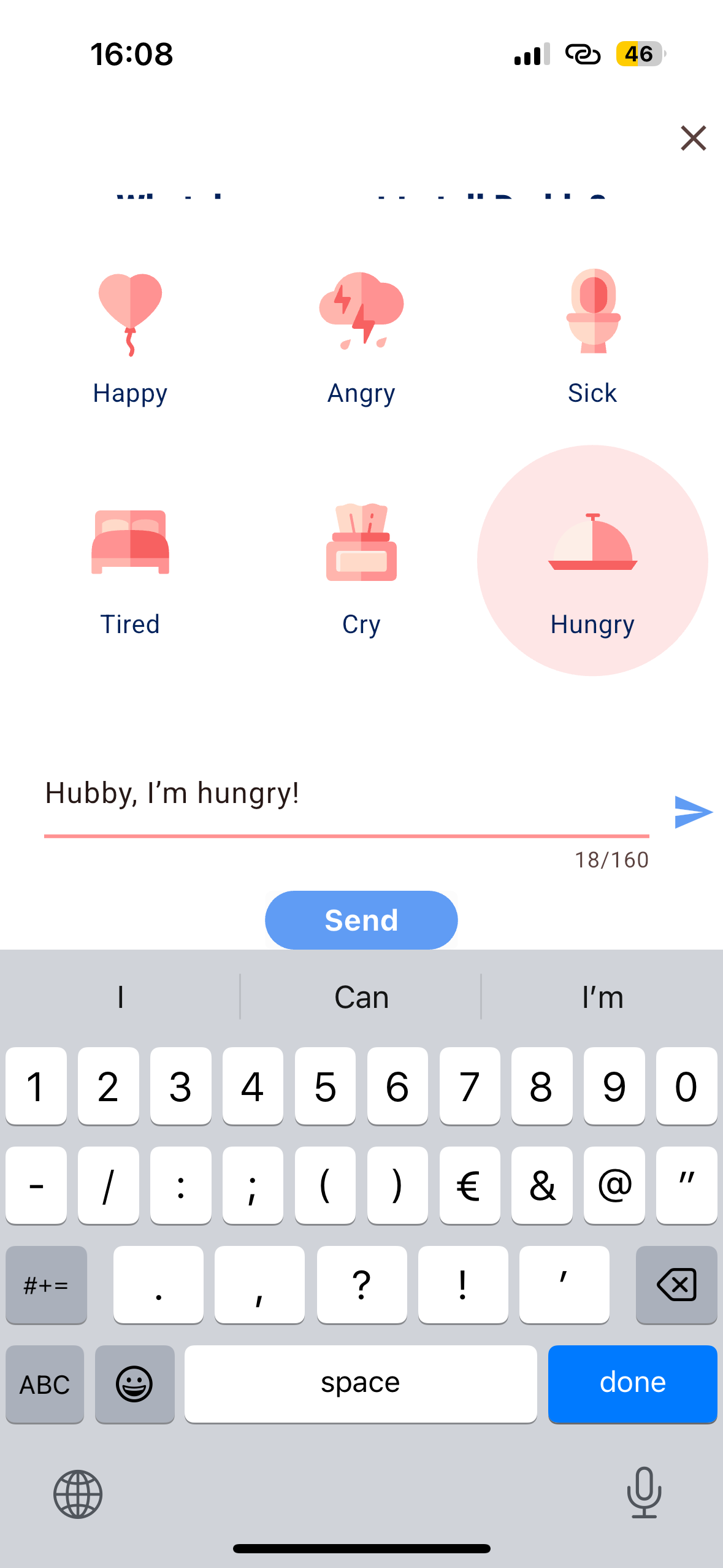The image size is (723, 1568).
Task: Insert the "Can" keyboard suggestion
Action: pyautogui.click(x=361, y=997)
